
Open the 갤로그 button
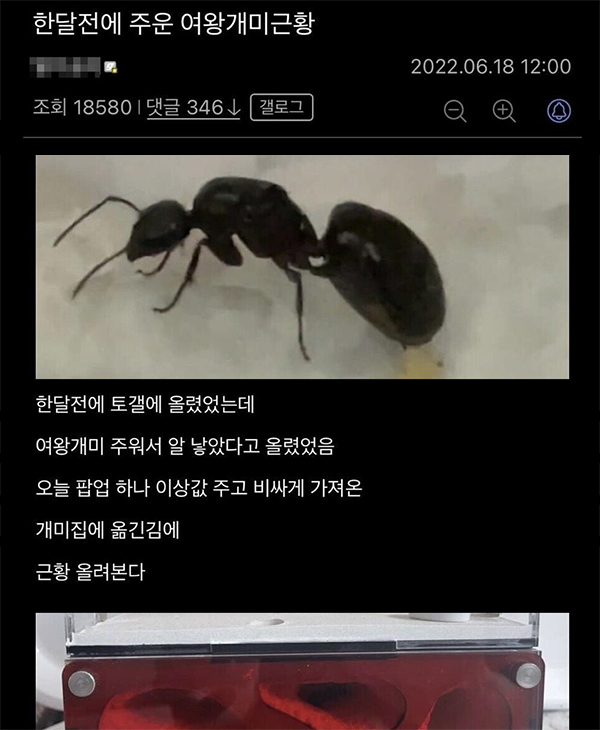282,108
